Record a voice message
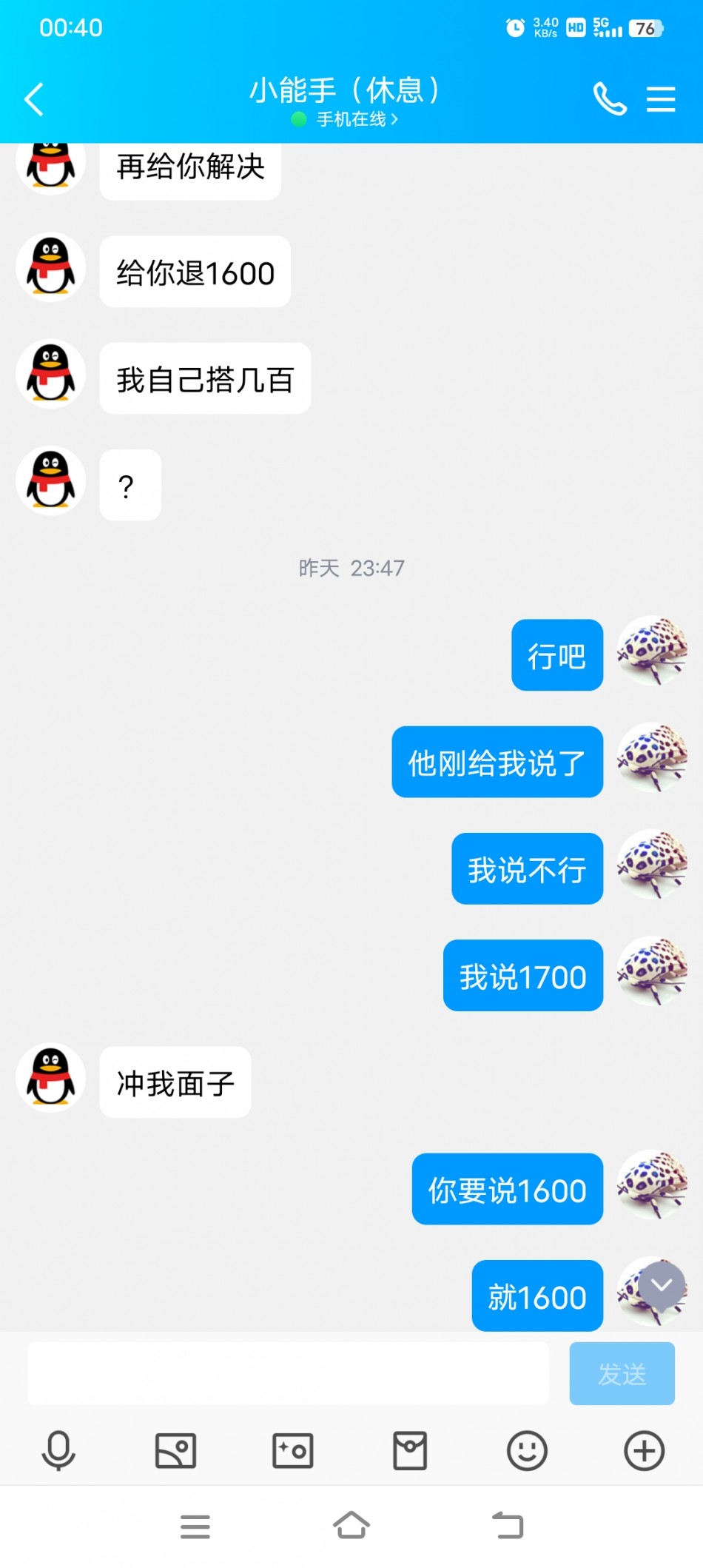The width and height of the screenshot is (703, 1568). [58, 1450]
